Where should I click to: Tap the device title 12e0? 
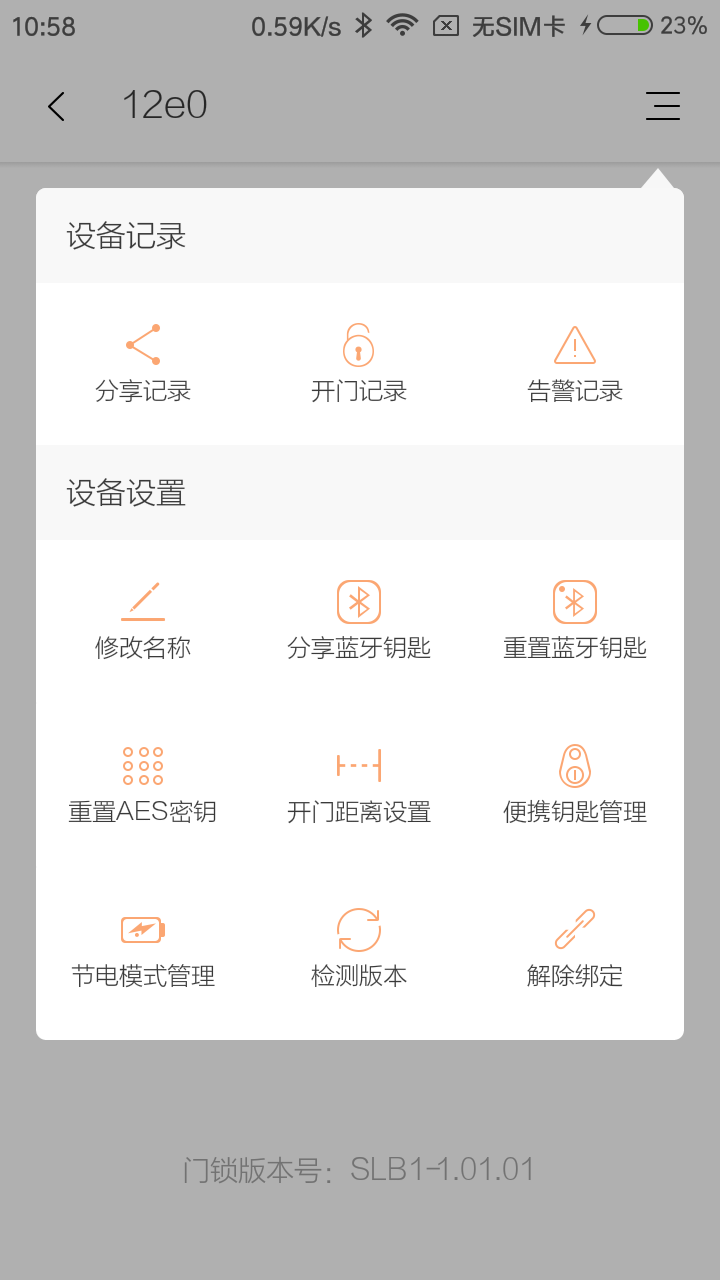pyautogui.click(x=165, y=105)
